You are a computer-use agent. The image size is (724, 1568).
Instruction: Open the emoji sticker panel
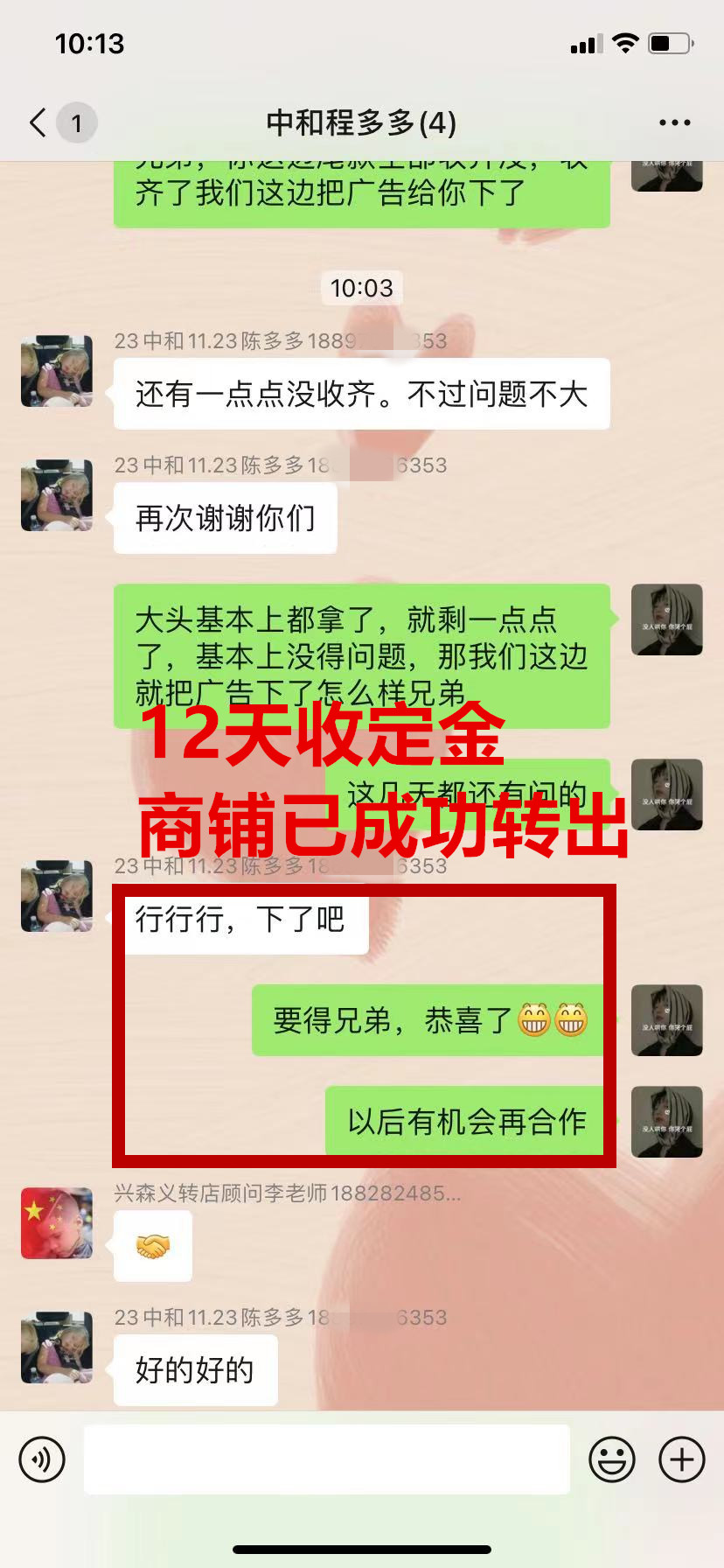(611, 1459)
